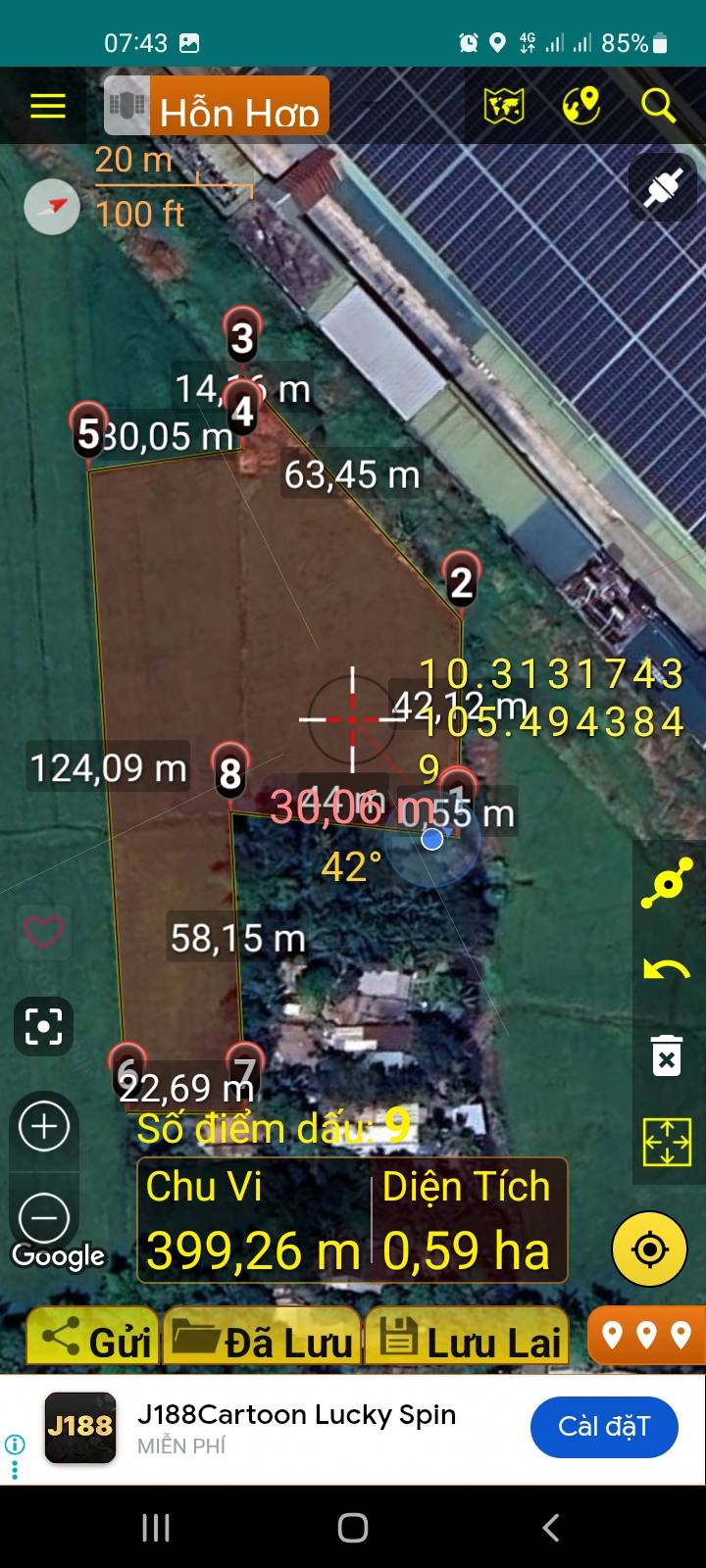Open the globe location pin icon
The image size is (706, 1568).
coord(580,106)
